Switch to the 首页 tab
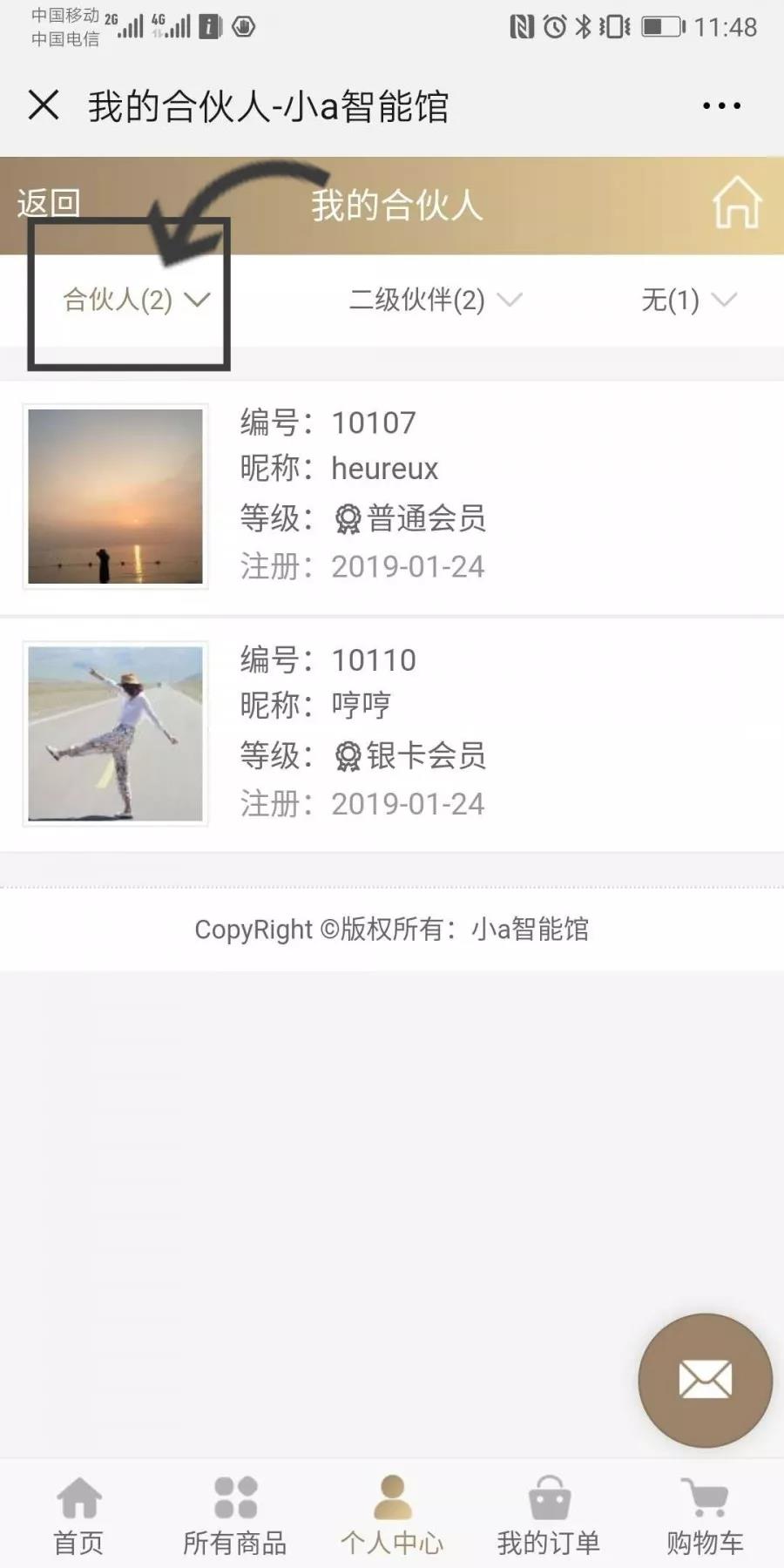This screenshot has height=1568, width=784. tap(78, 1516)
